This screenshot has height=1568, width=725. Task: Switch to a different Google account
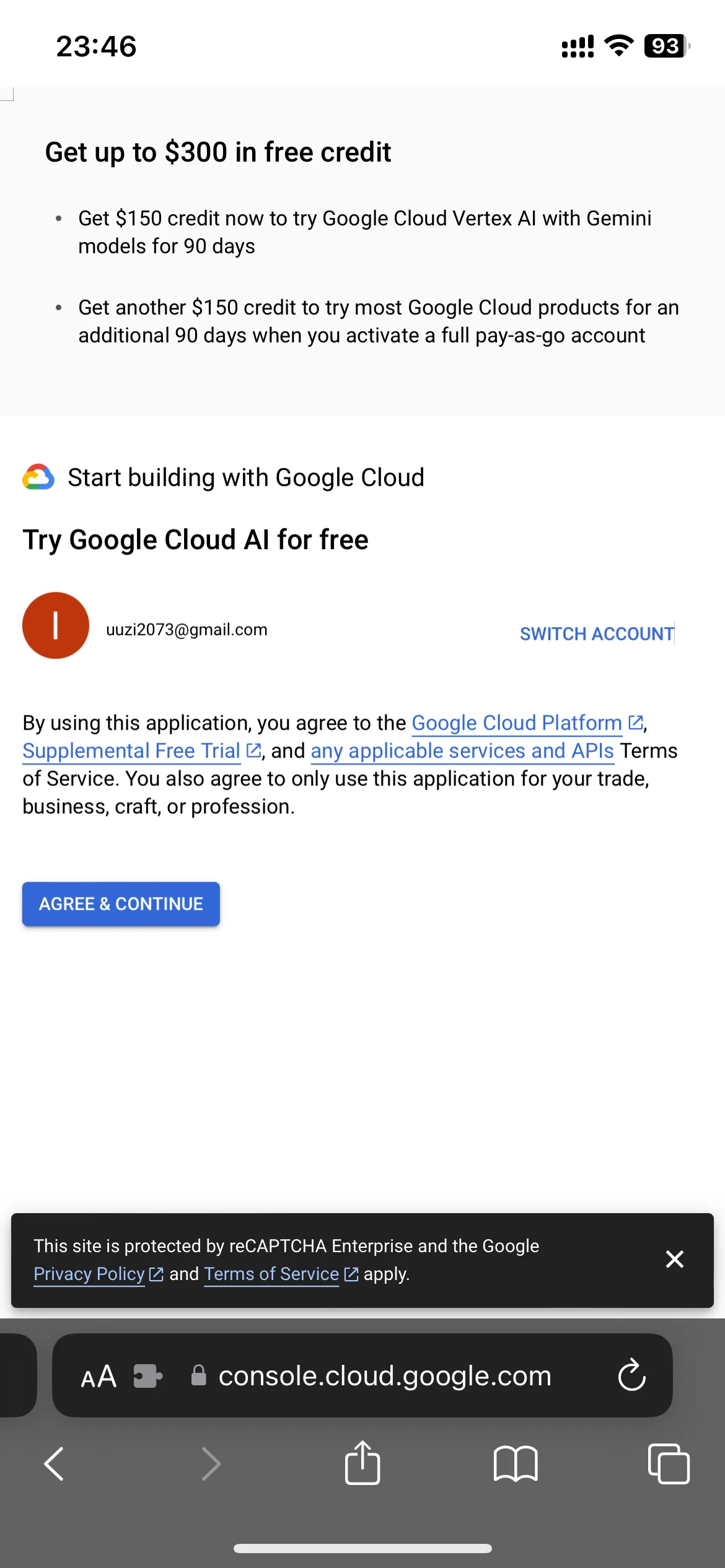click(597, 634)
